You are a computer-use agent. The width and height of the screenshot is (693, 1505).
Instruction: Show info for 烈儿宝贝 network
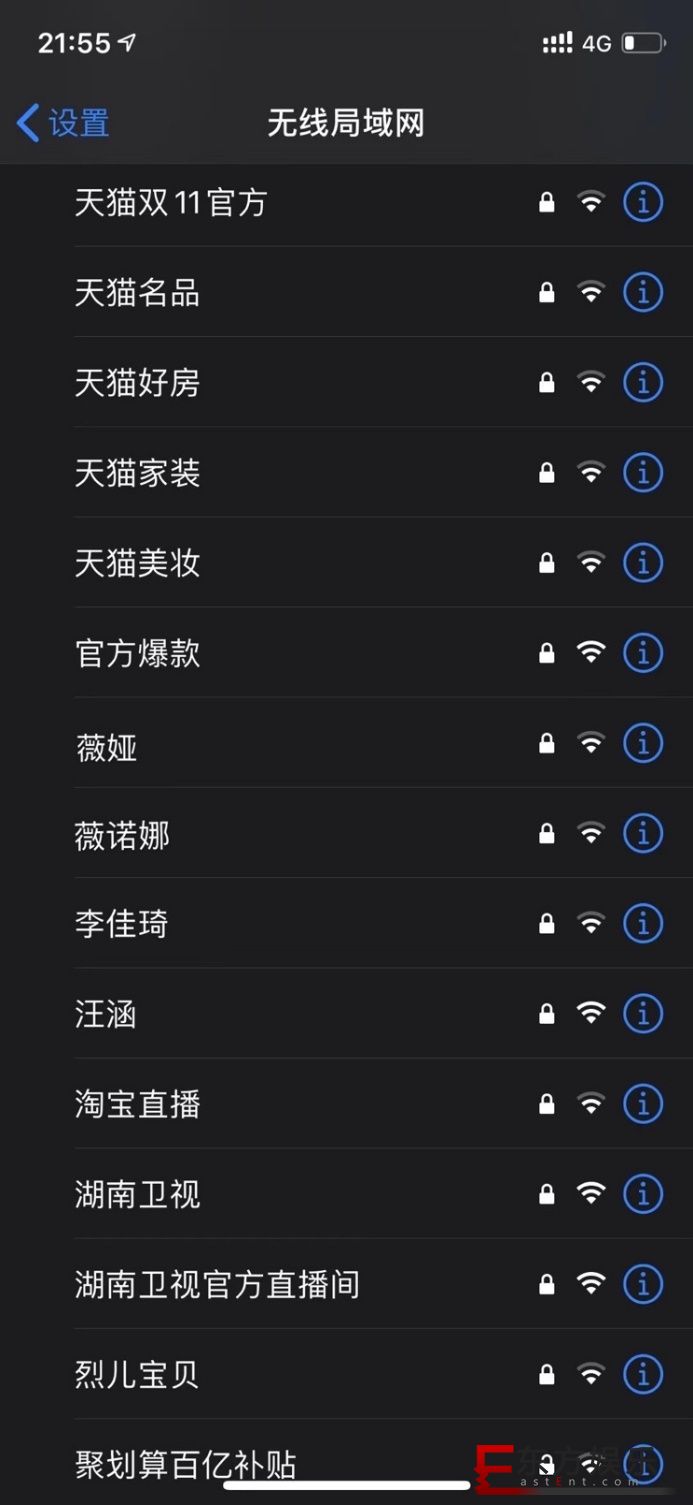(x=643, y=1374)
